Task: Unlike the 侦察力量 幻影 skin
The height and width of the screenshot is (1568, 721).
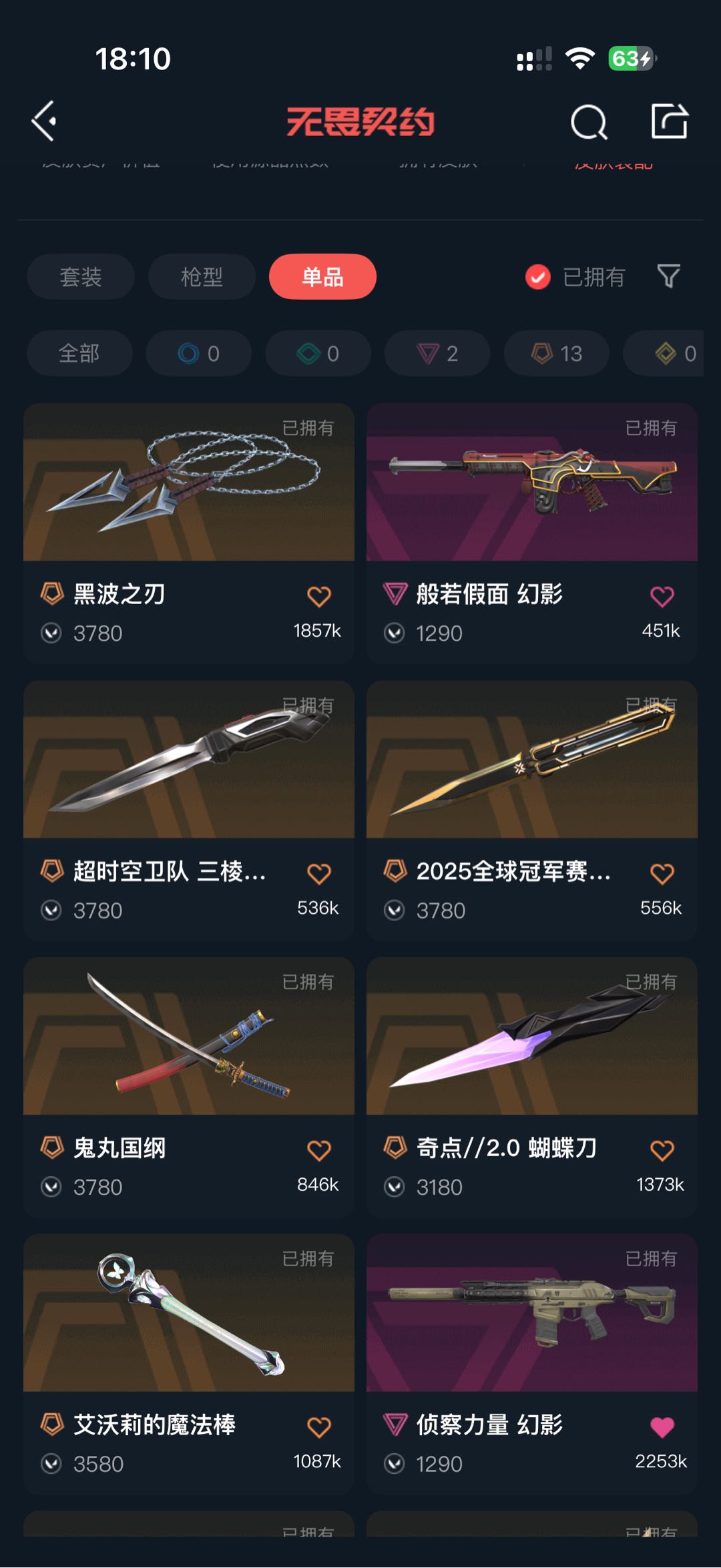Action: [x=662, y=1427]
